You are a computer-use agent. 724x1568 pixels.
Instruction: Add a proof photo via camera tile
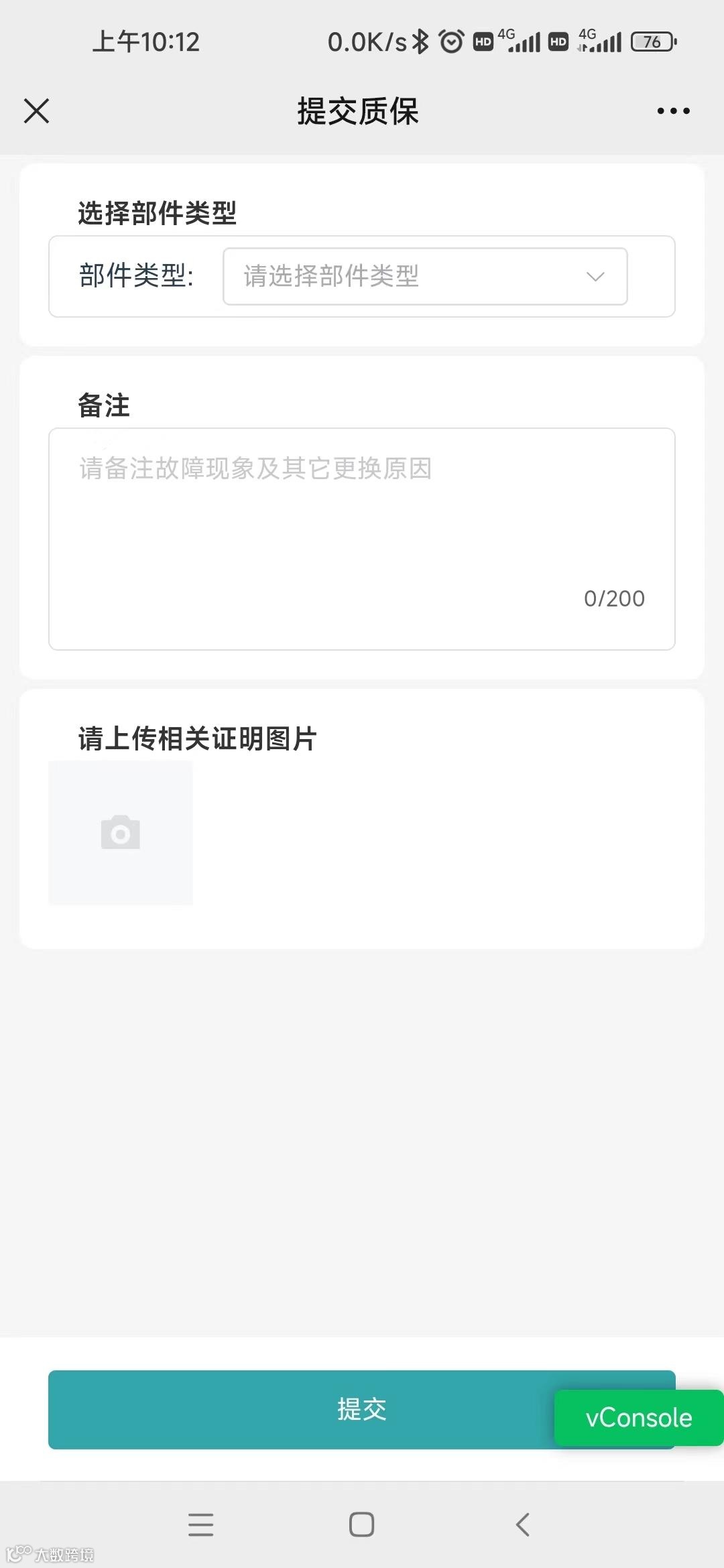coord(121,833)
